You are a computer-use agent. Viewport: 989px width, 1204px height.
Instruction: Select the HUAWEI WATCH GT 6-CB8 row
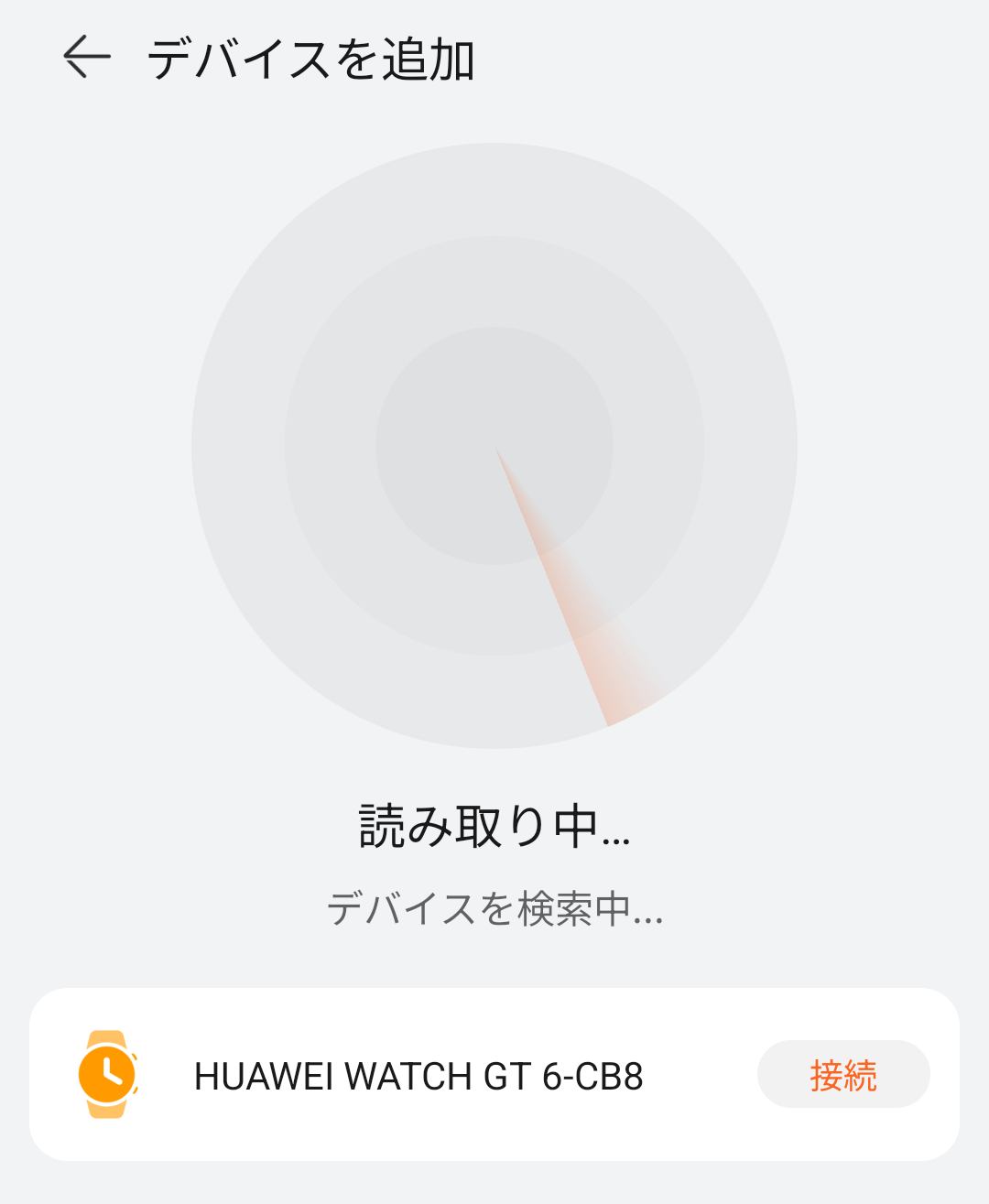coord(418,1077)
